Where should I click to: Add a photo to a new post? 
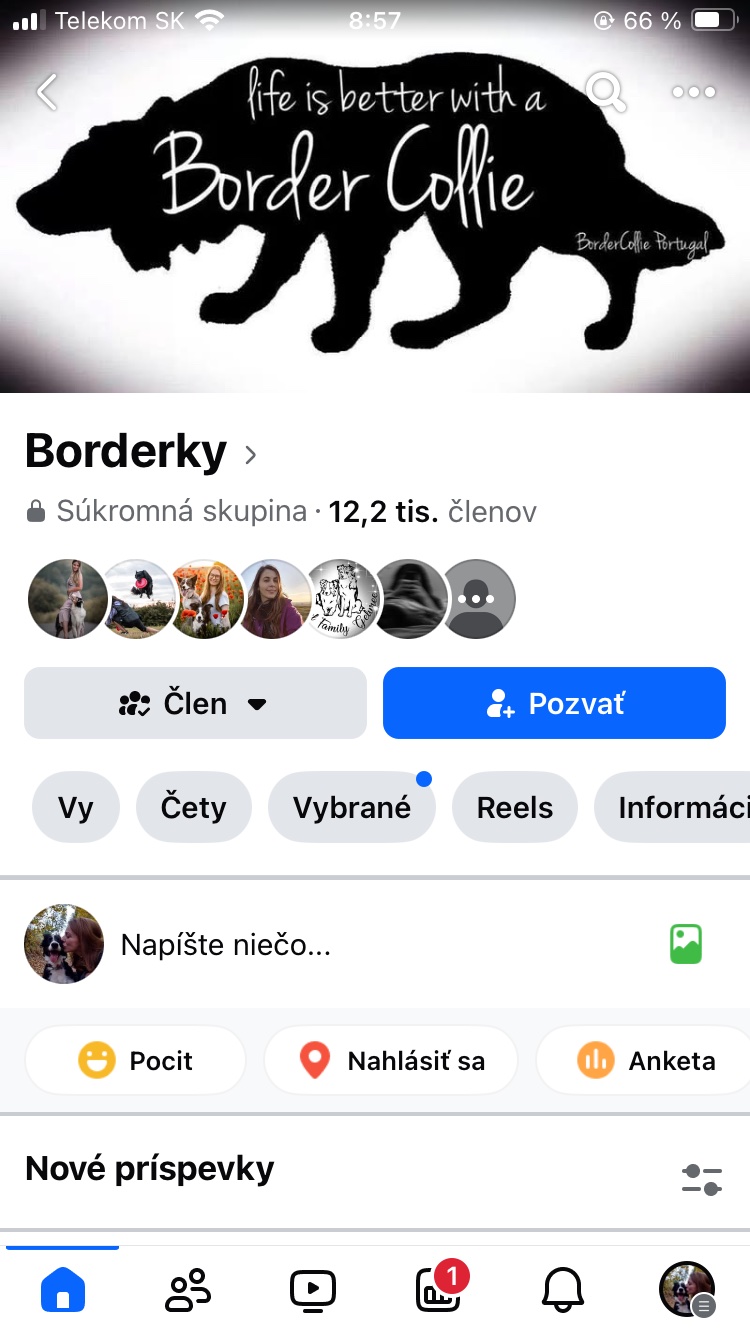[686, 944]
